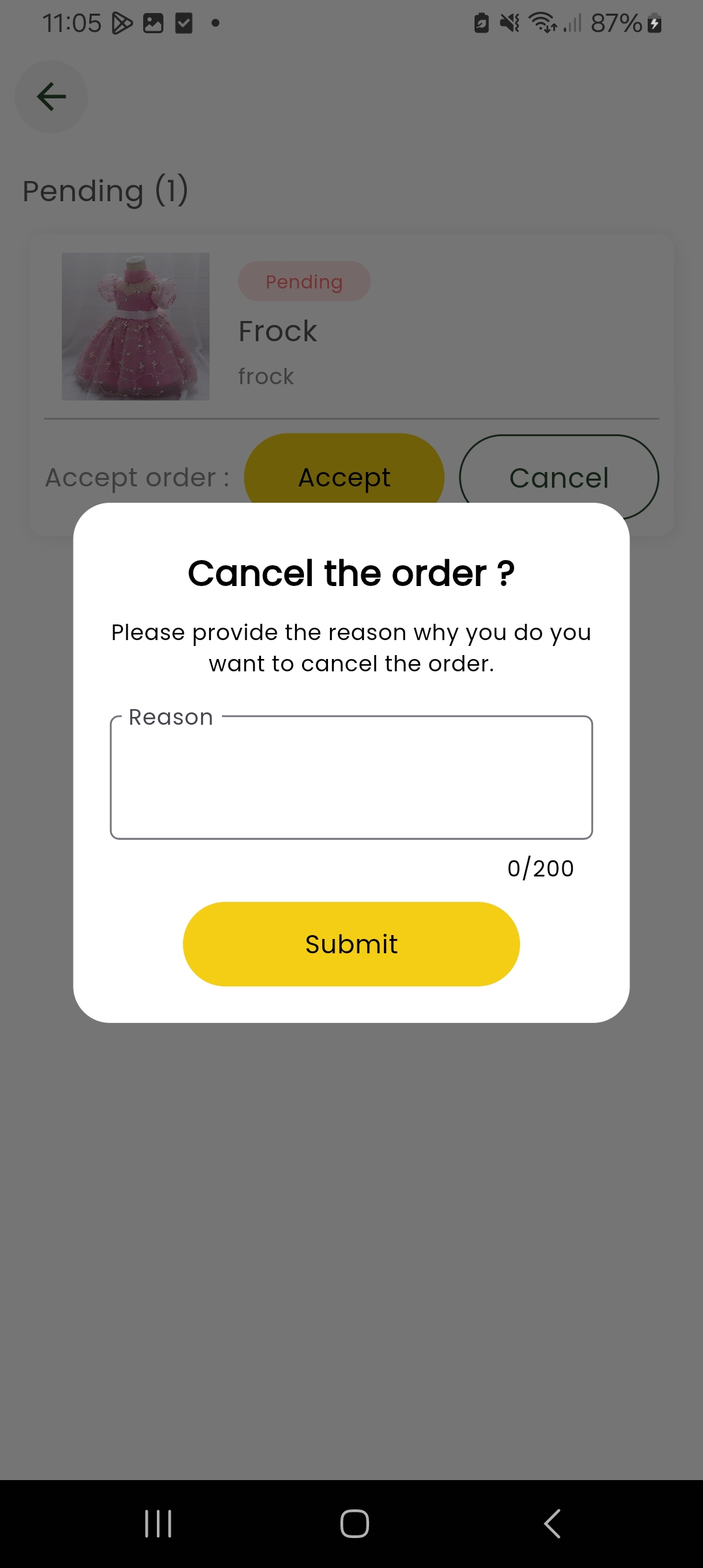Tap the Reason text field
The width and height of the screenshot is (703, 1568).
351,777
